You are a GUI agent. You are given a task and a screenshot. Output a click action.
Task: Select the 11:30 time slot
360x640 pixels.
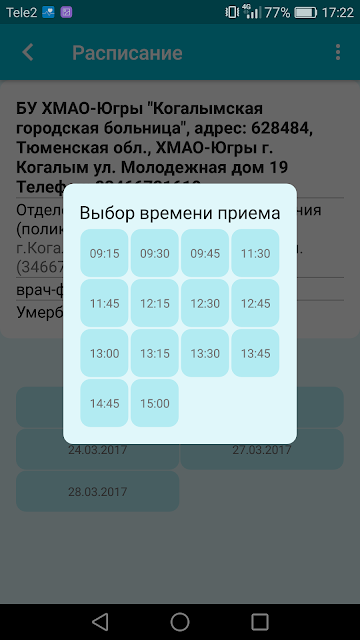tap(256, 253)
